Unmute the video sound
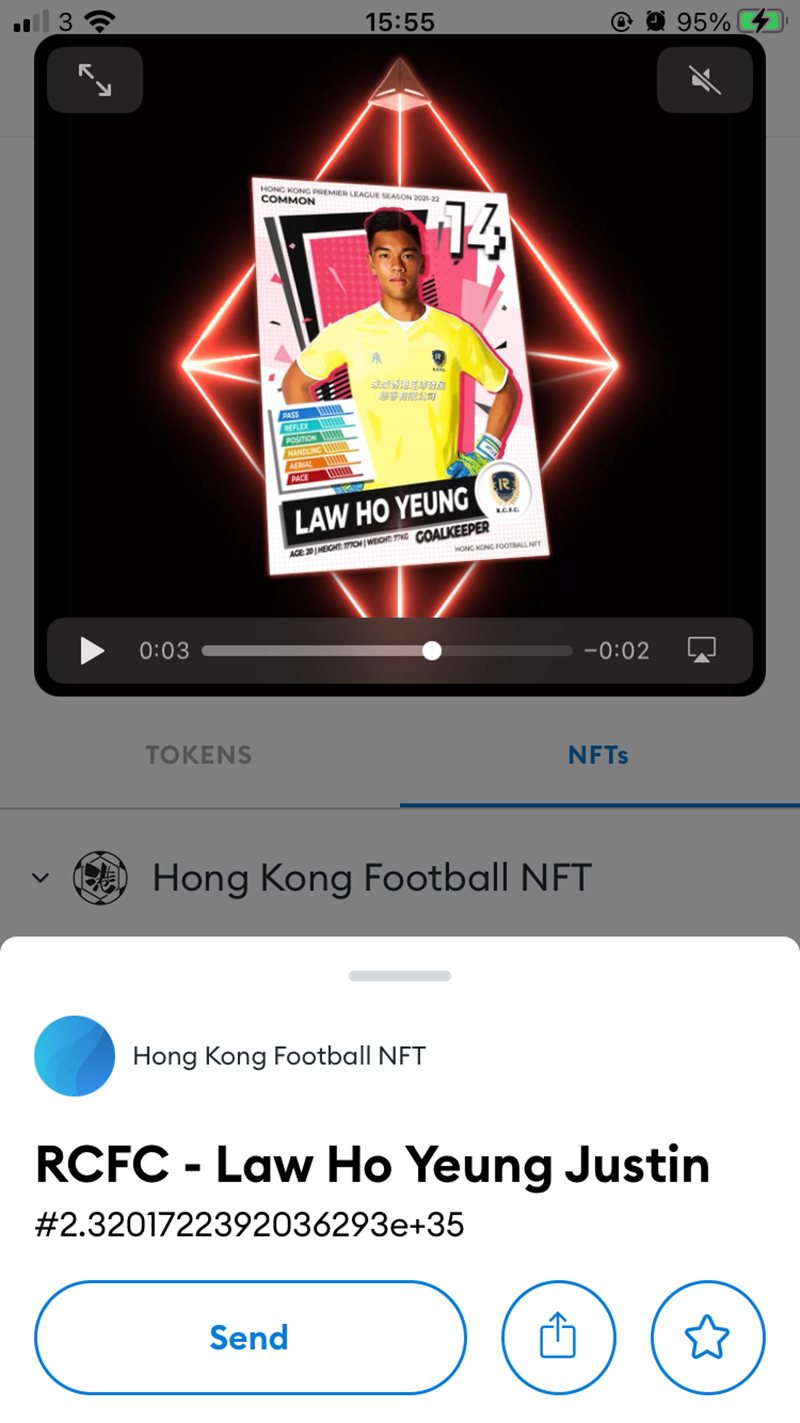The image size is (800, 1423). click(x=705, y=80)
